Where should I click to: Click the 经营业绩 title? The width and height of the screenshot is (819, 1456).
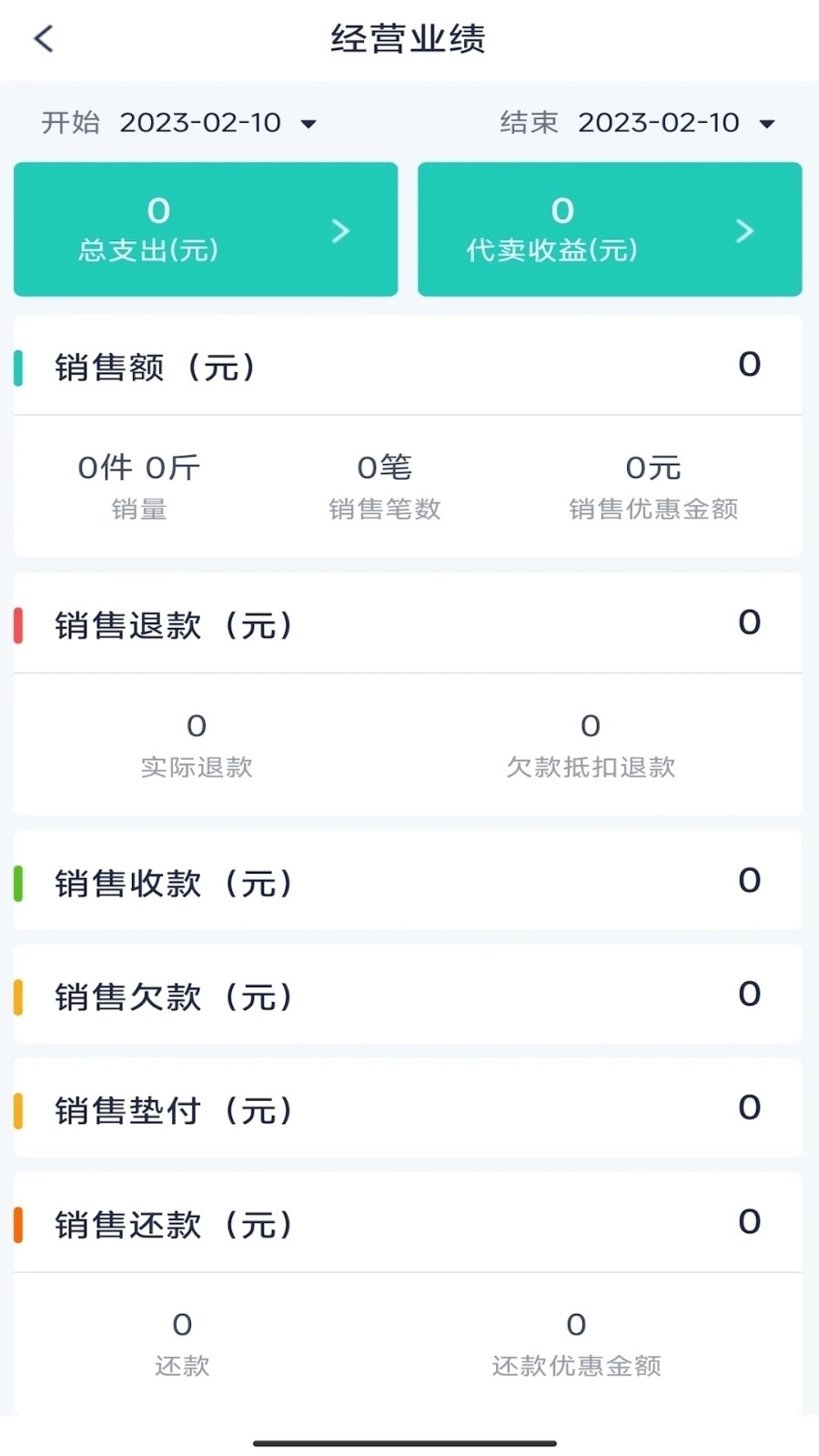(409, 38)
